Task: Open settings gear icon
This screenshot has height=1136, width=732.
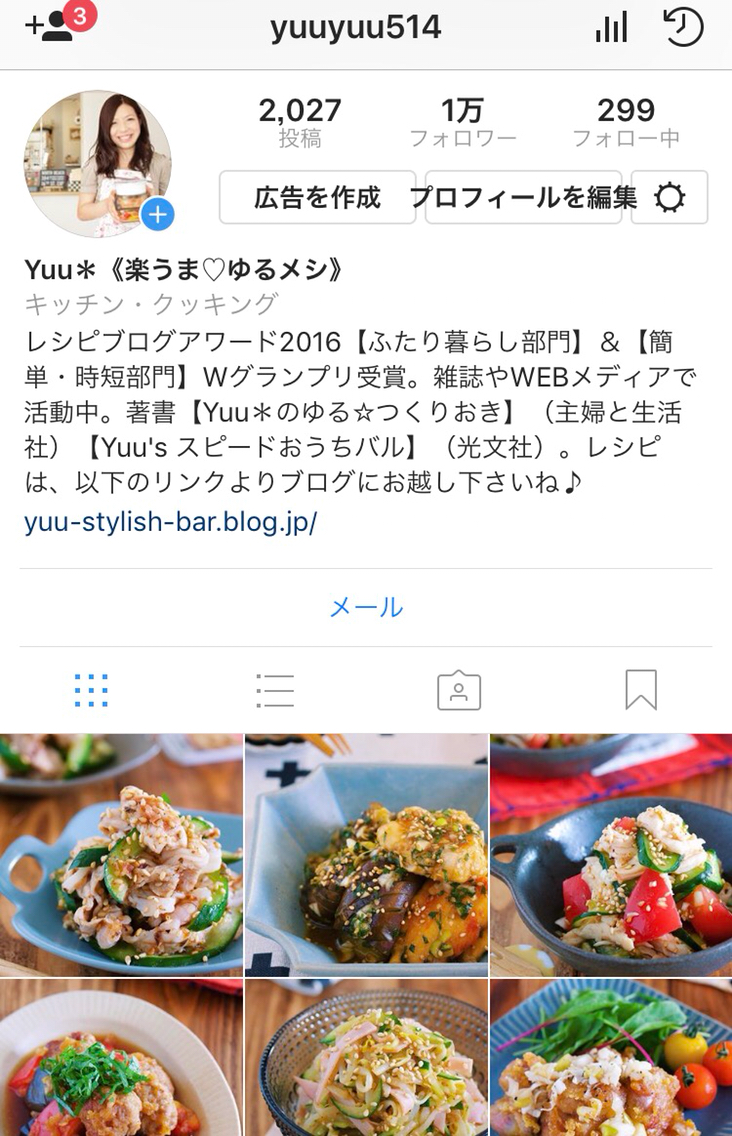Action: click(669, 197)
